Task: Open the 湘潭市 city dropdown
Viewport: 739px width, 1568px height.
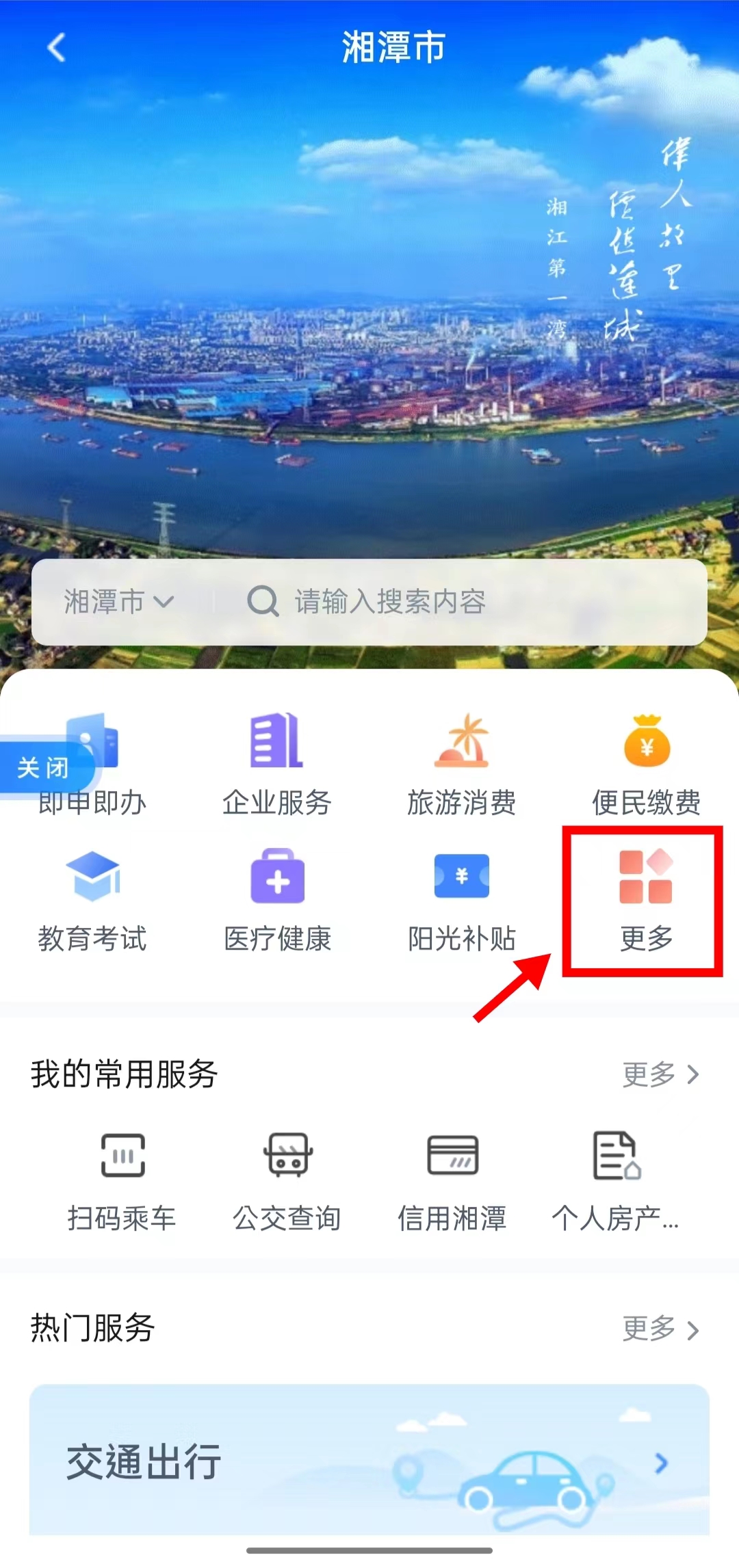Action: tap(119, 602)
